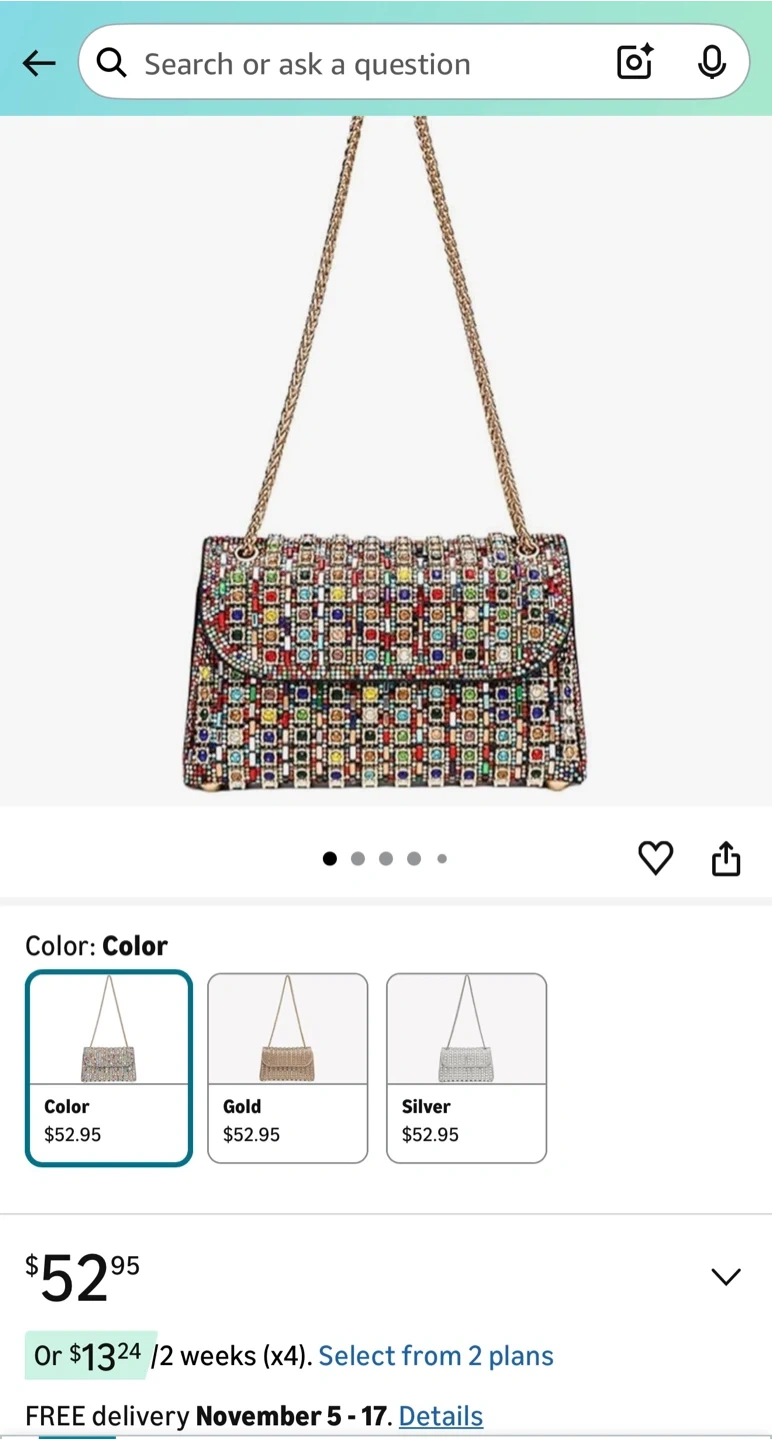The image size is (772, 1440).
Task: Jump to the second image via the page dots
Action: (358, 858)
